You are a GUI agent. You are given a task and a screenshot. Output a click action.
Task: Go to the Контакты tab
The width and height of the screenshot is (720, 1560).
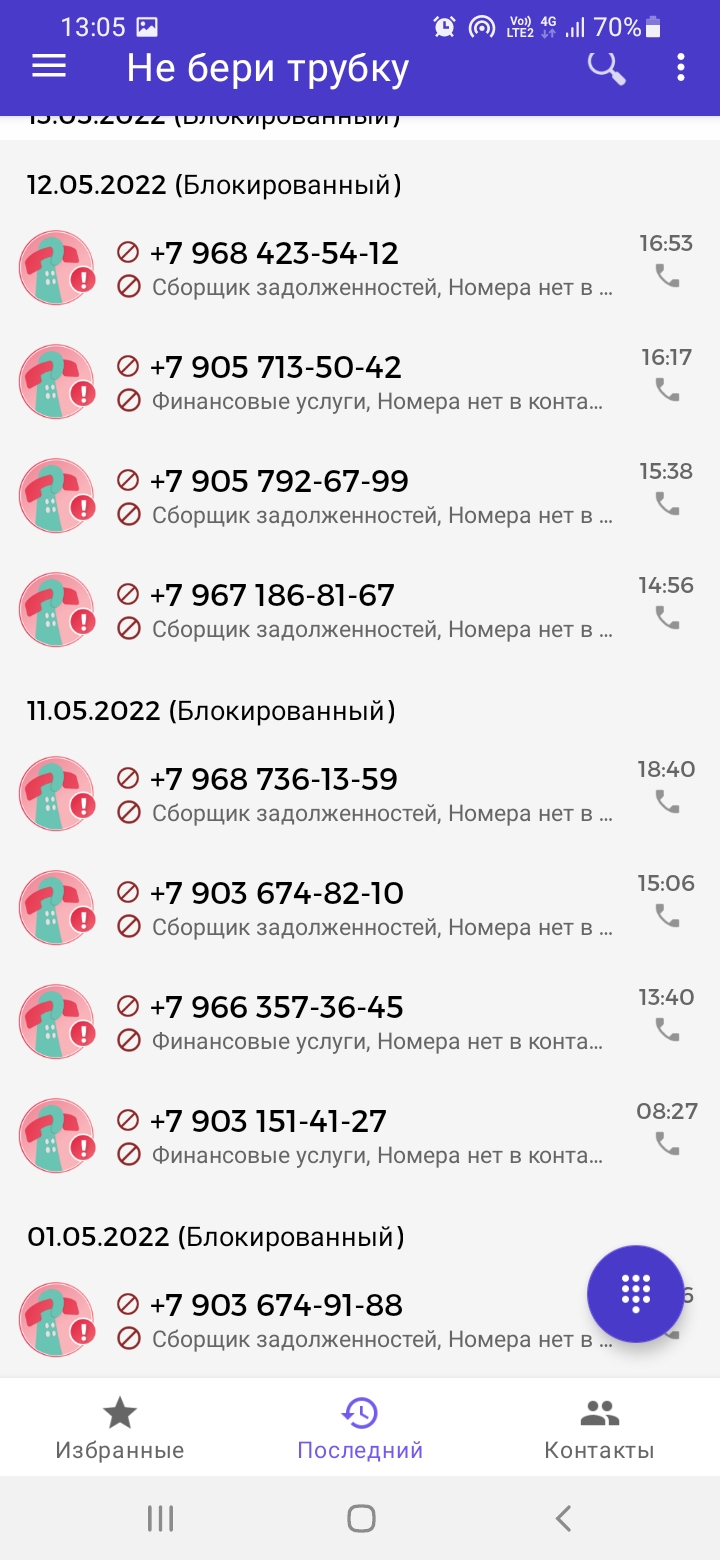(599, 1430)
